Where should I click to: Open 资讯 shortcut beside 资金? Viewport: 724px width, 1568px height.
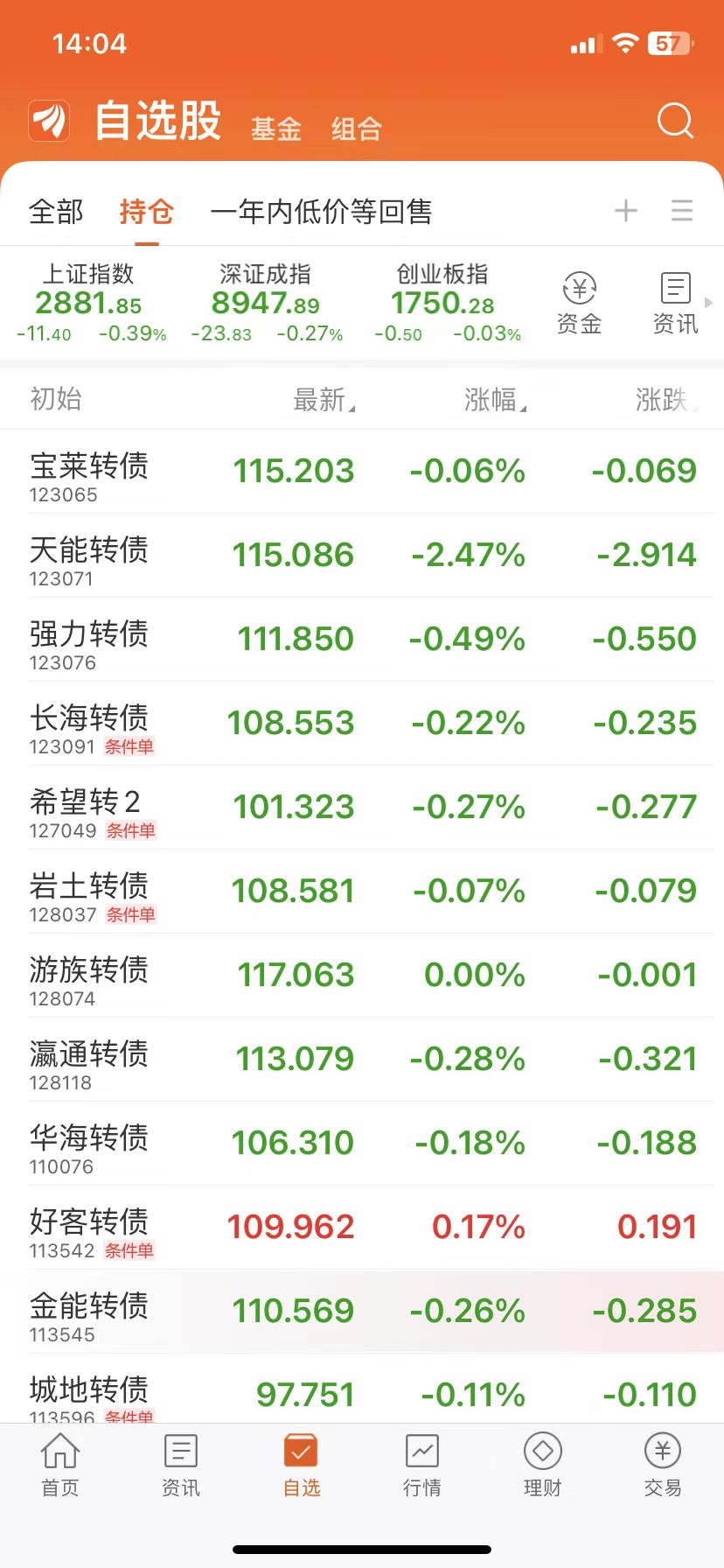(675, 304)
